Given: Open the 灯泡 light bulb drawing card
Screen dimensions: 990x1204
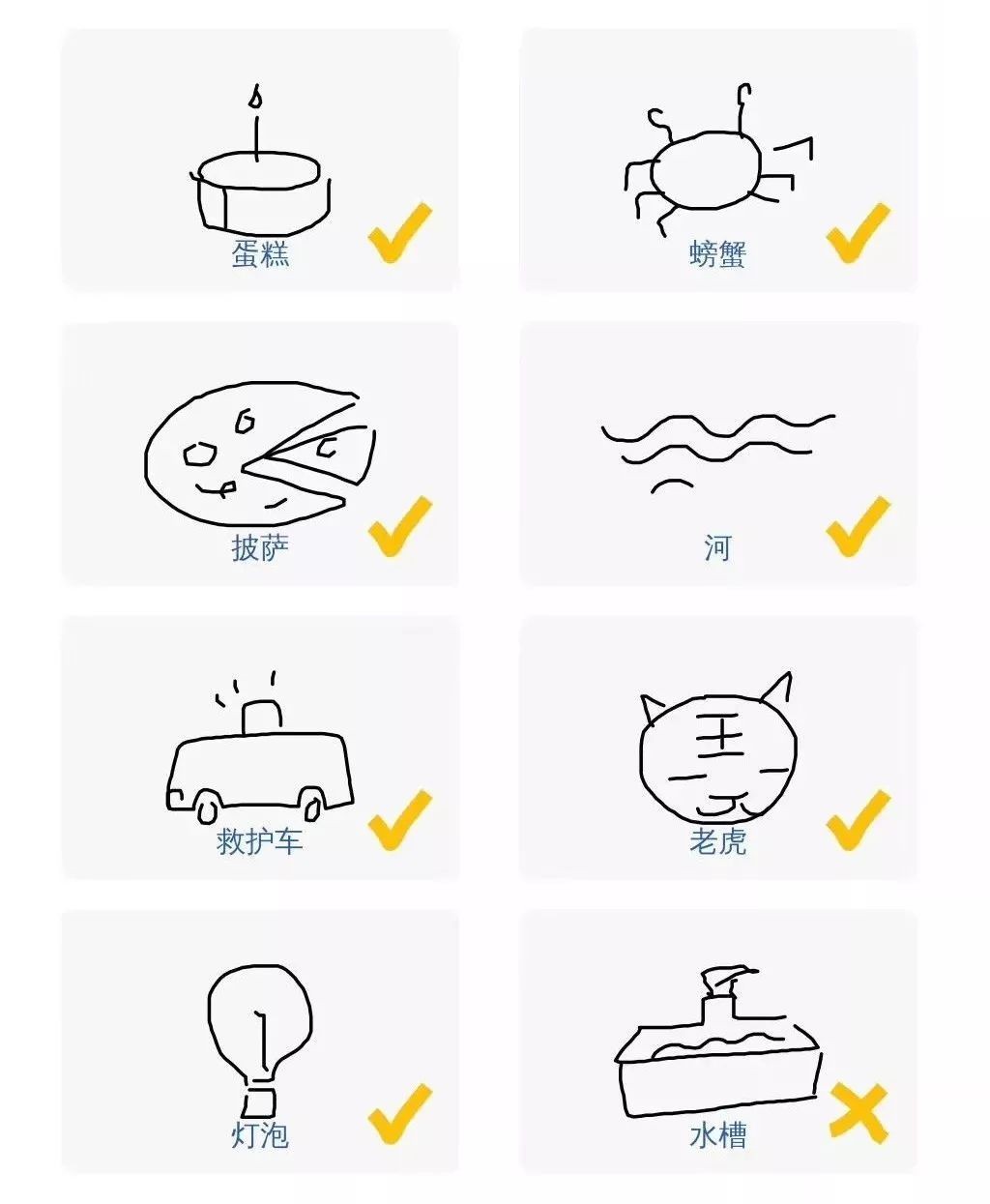Looking at the screenshot, I should [x=260, y=1042].
